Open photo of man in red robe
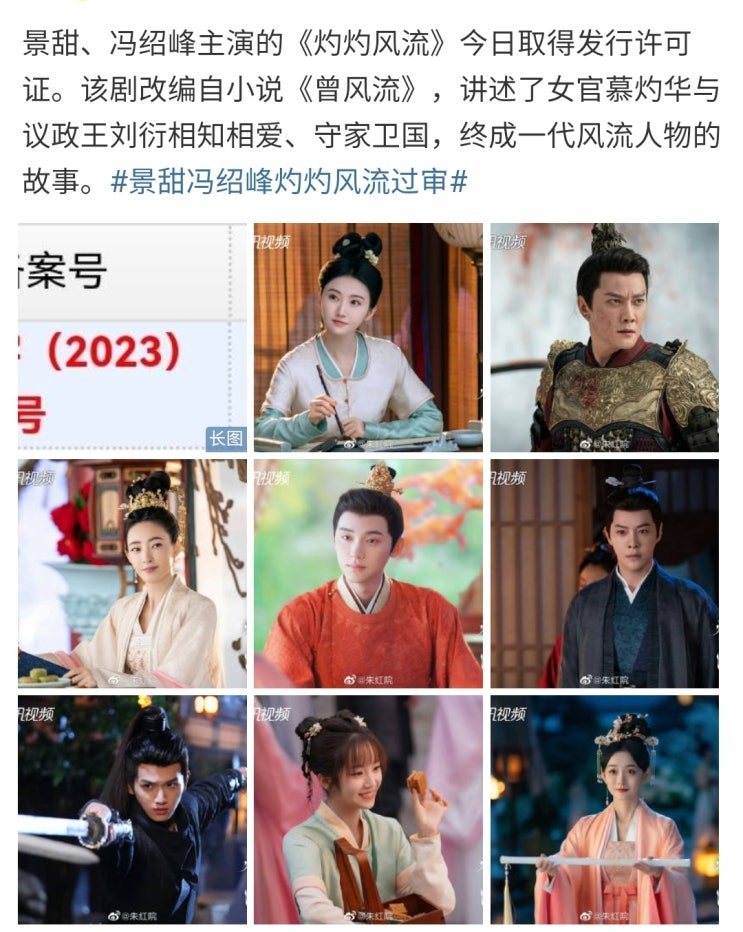Viewport: 743px width, 932px height. 368,573
